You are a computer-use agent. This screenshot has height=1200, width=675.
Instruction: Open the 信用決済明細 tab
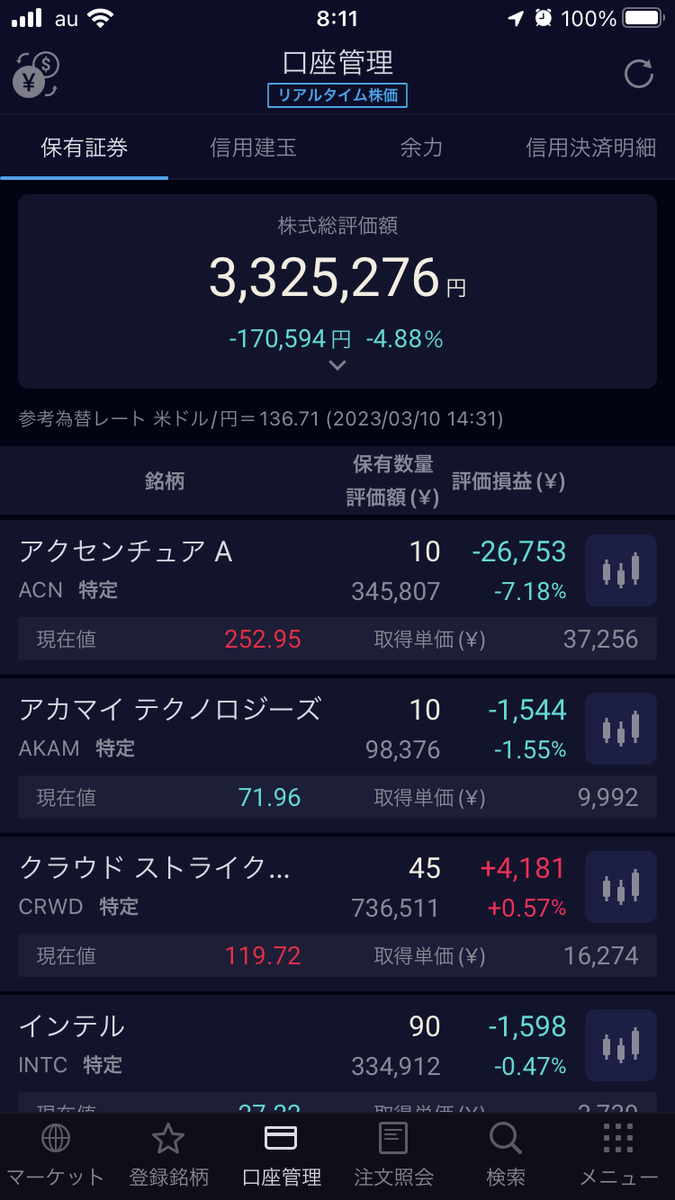(591, 148)
